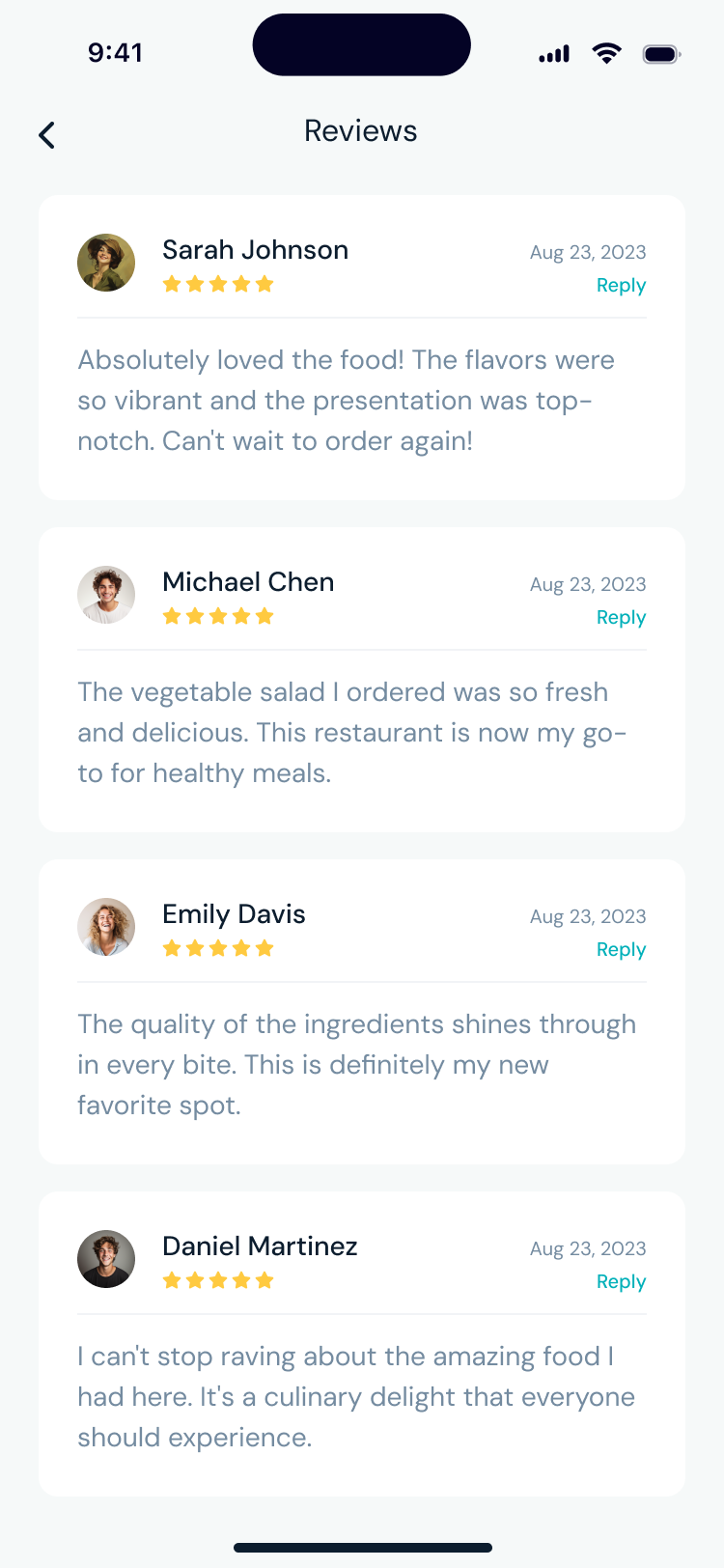Tap Reply under Sarah Johnson's review

621,285
